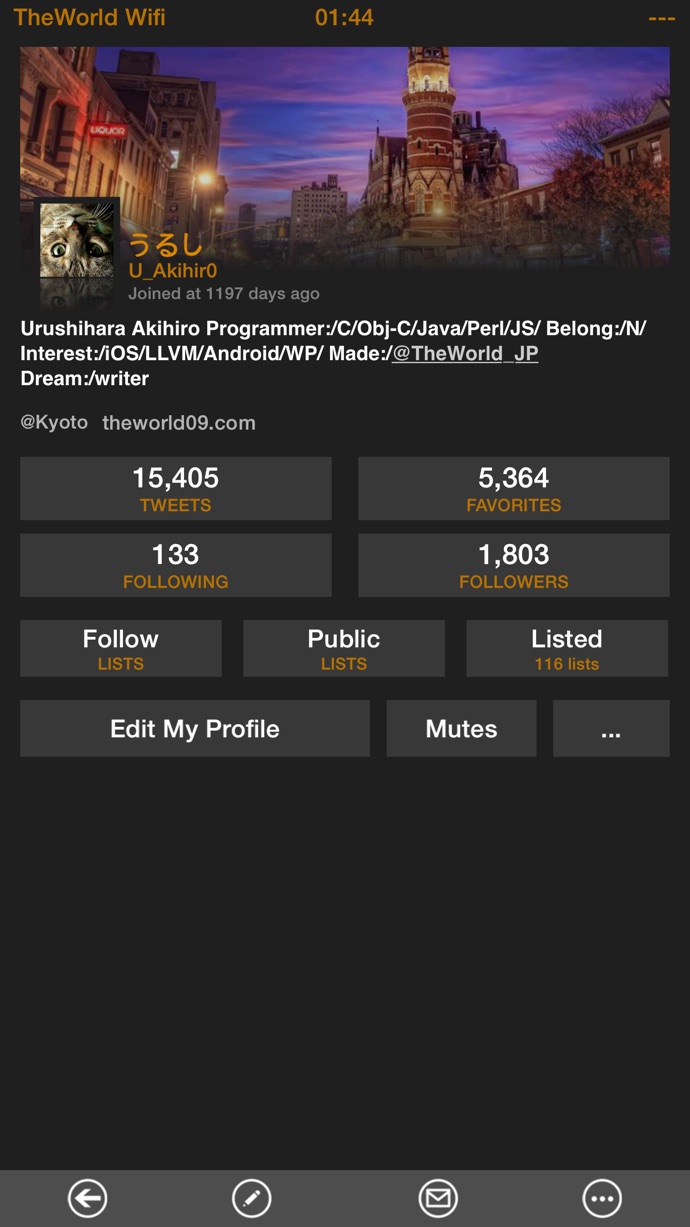Open the @TheWorld_JP mention link
The image size is (690, 1227).
pos(465,354)
